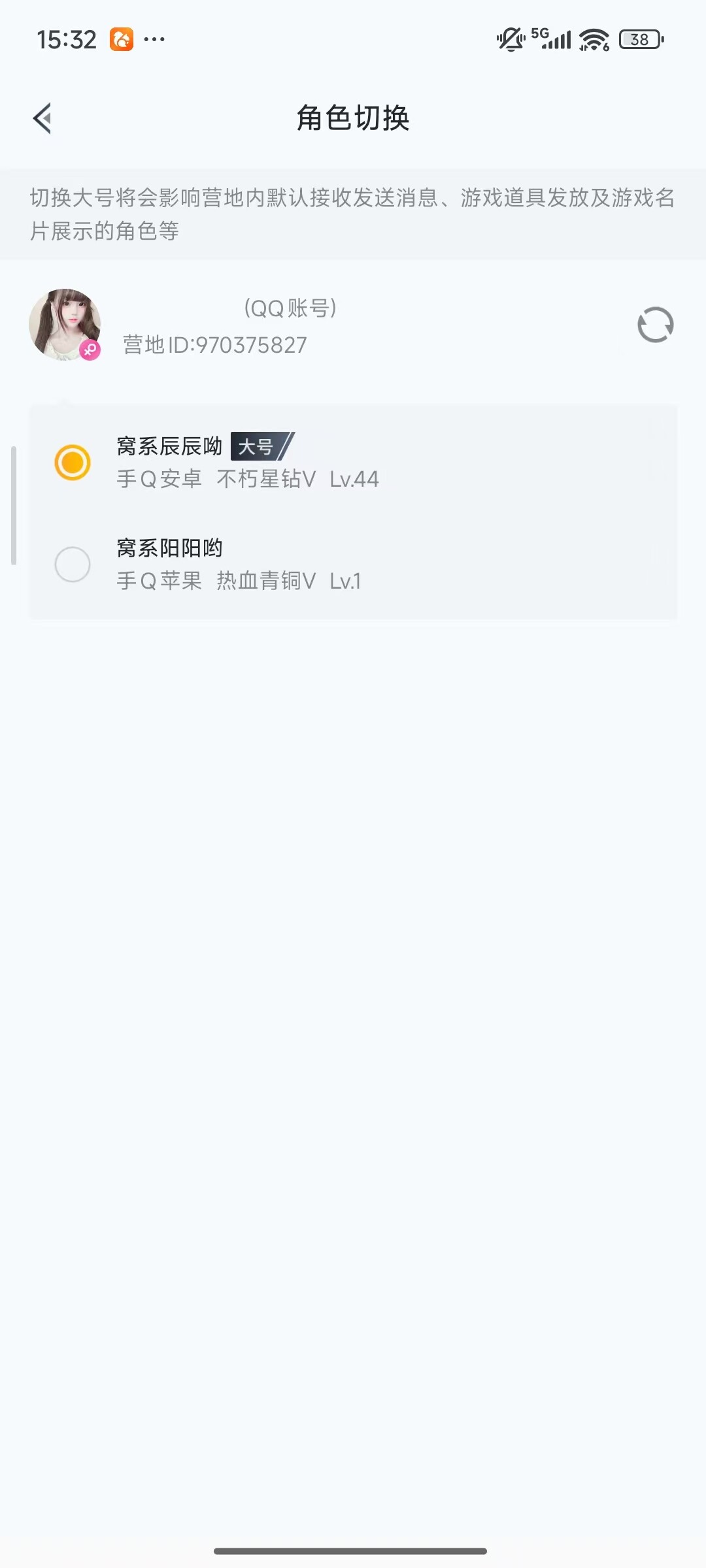Tap the 营地ID:970375827 text

[x=213, y=345]
